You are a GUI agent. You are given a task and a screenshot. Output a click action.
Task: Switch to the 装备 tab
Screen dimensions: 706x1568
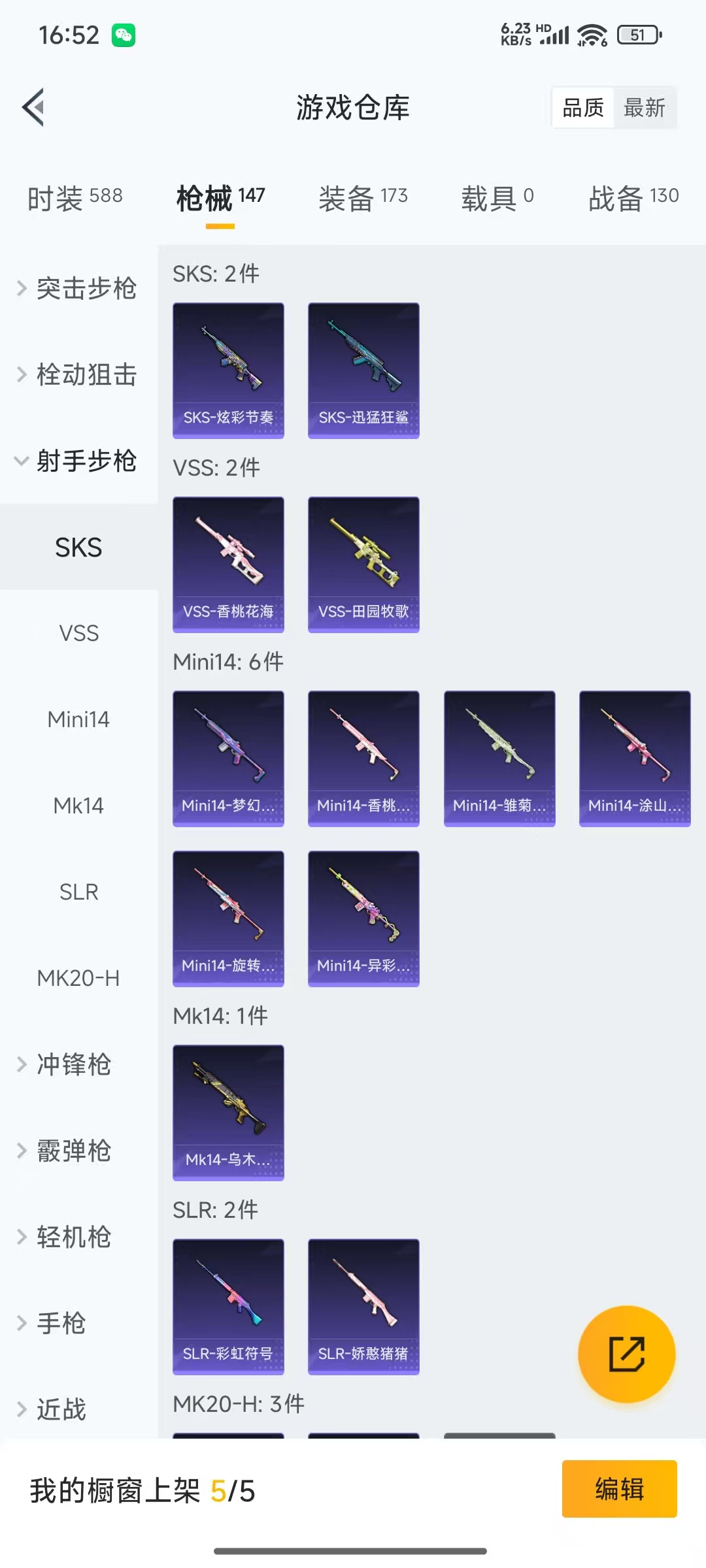click(x=363, y=197)
